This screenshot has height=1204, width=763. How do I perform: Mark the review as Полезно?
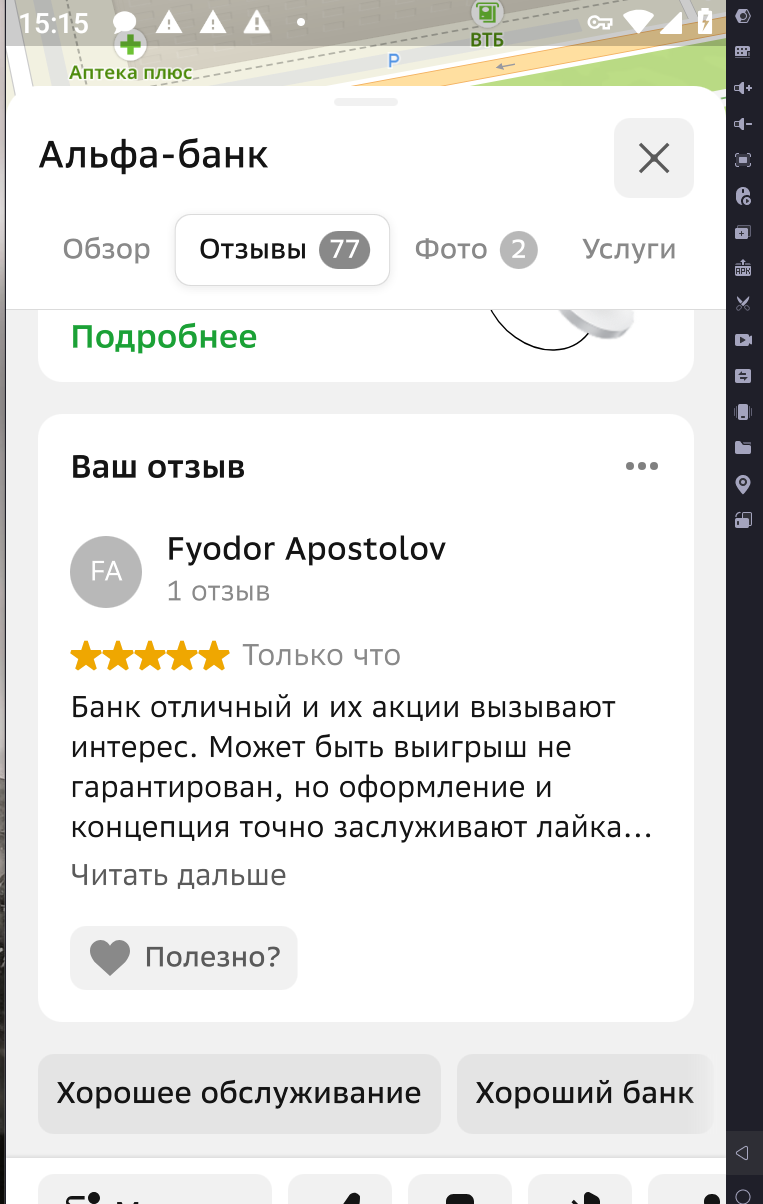tap(184, 958)
